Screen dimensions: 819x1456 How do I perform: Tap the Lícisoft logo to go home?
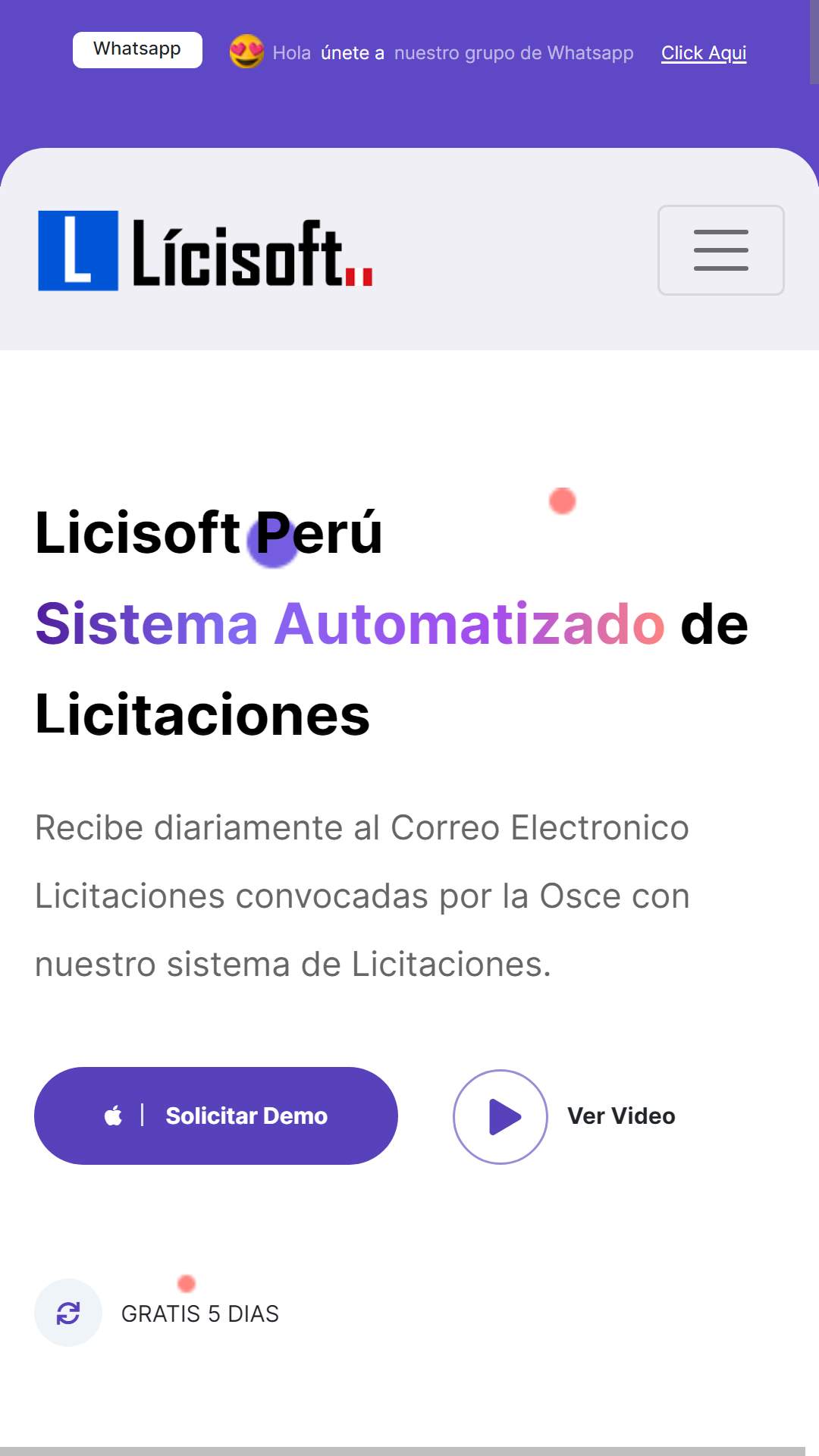click(x=206, y=251)
